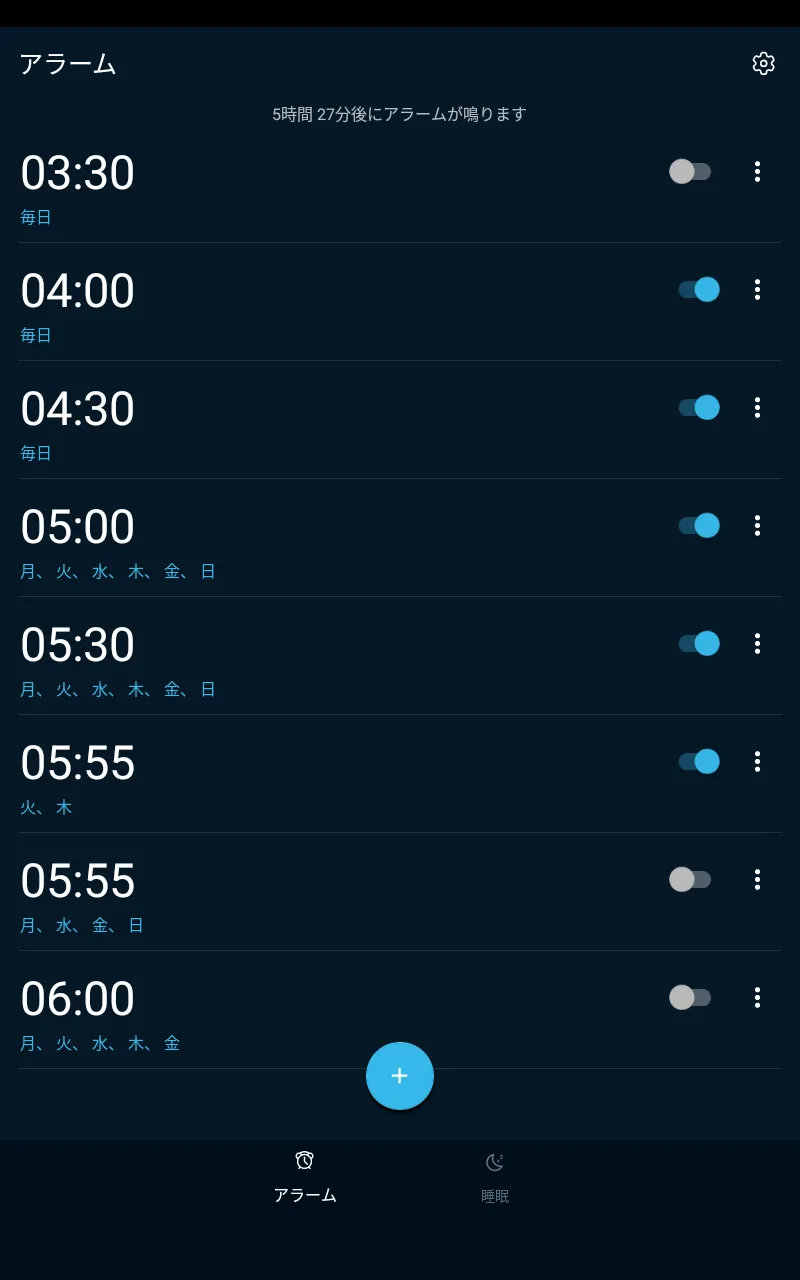
Task: Open options for the 06:00 alarm
Action: click(x=757, y=997)
